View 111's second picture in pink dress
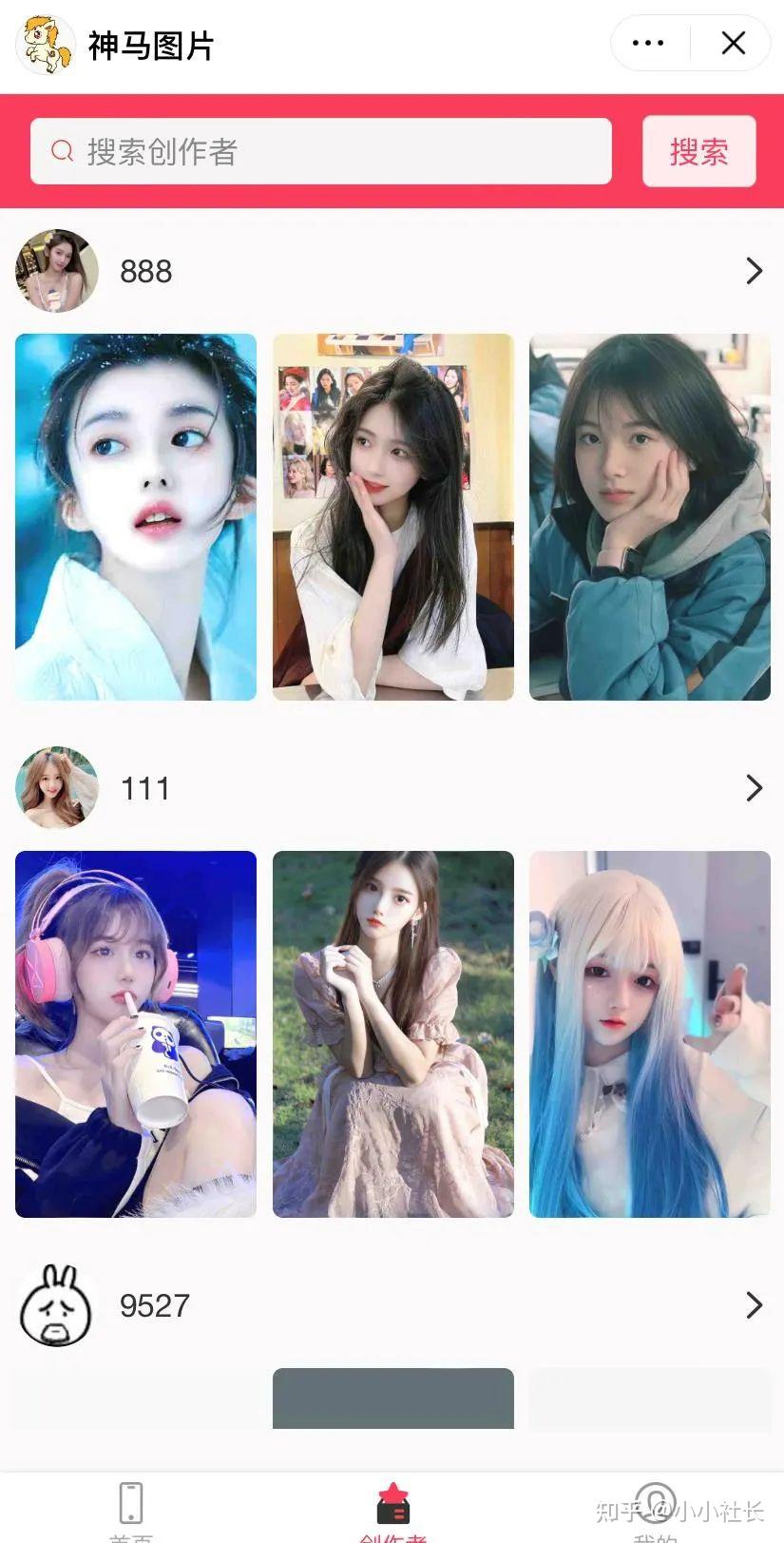Image resolution: width=784 pixels, height=1543 pixels. point(392,1034)
